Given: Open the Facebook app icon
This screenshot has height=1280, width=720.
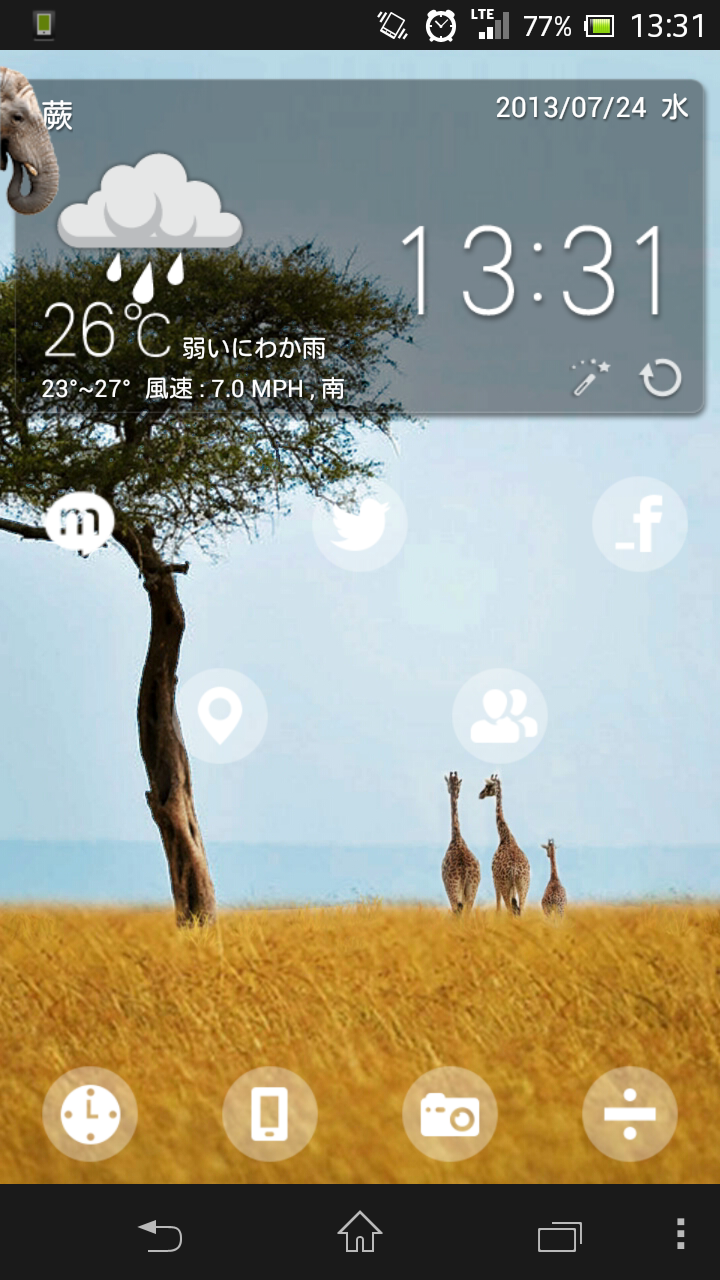Looking at the screenshot, I should tap(640, 523).
